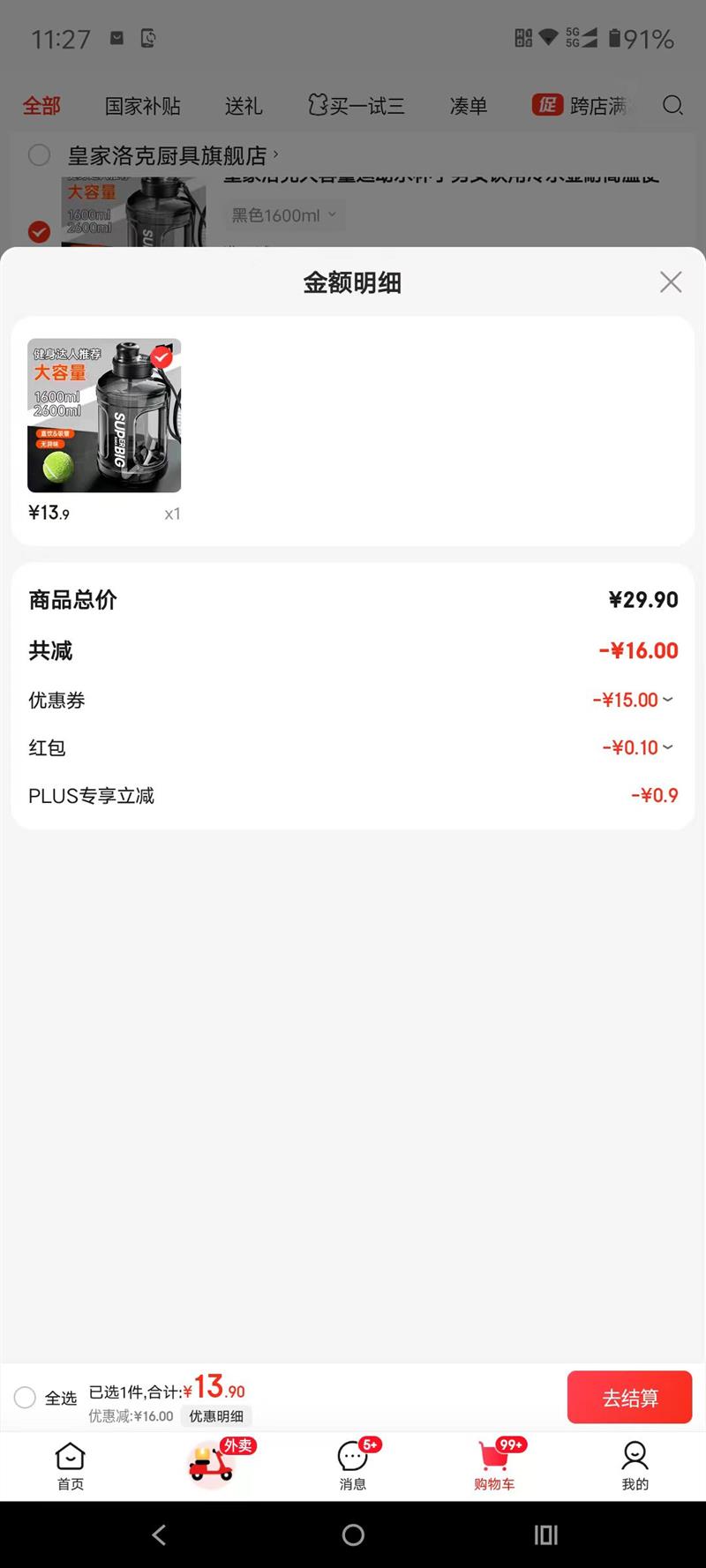This screenshot has height=1568, width=706.
Task: Expand the 红包 discount details
Action: pos(638,747)
